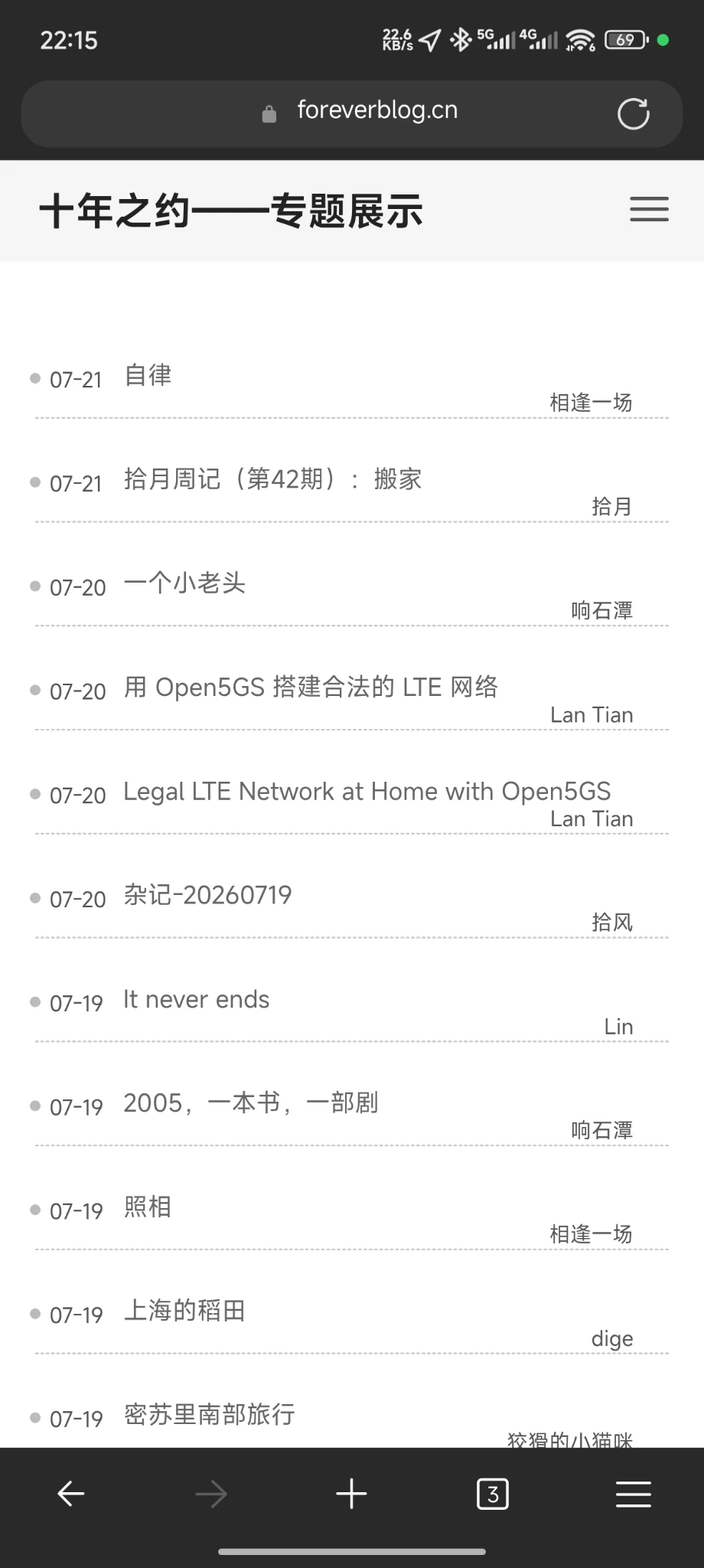This screenshot has width=704, height=1568.
Task: View 用 Open5GS 搭建合法的 LTE 网络
Action: [311, 688]
